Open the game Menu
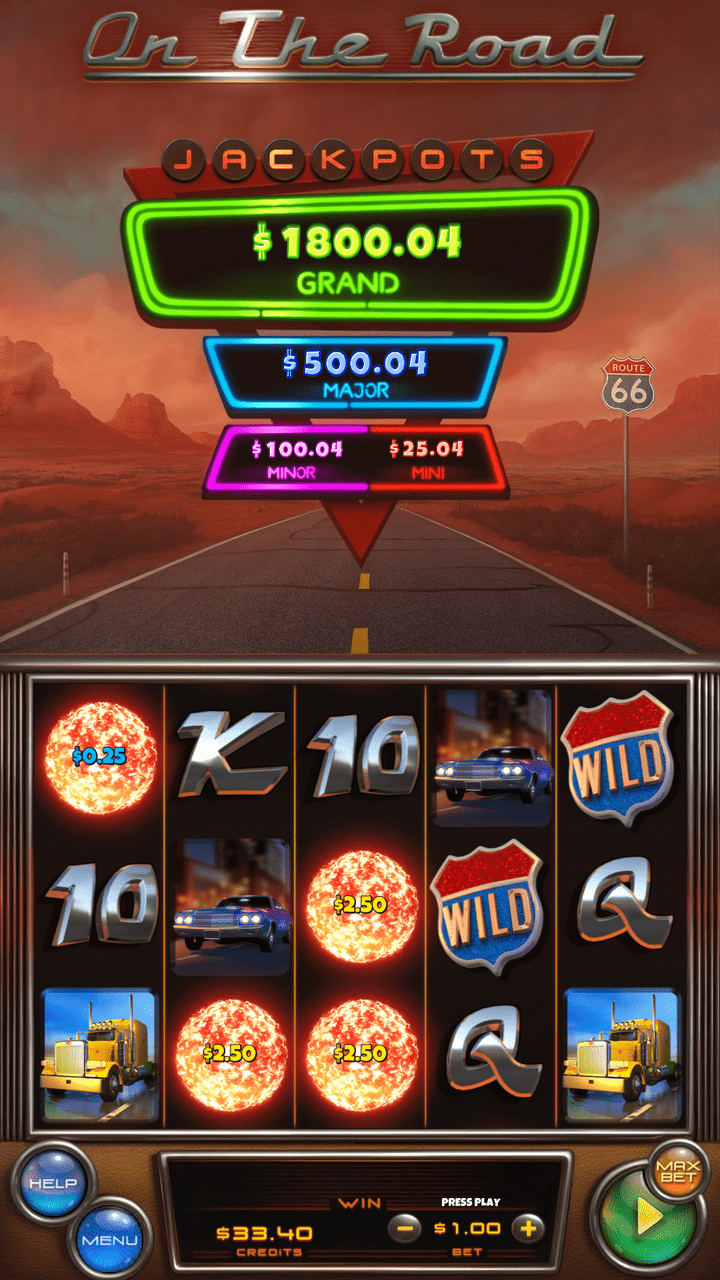Viewport: 720px width, 1280px height. pos(110,1239)
